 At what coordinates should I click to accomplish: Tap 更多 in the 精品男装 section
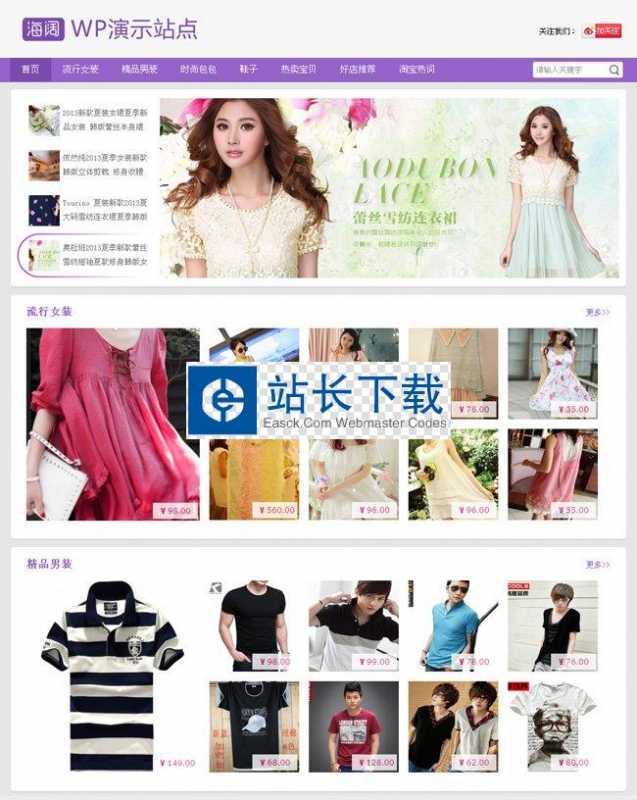(x=598, y=565)
